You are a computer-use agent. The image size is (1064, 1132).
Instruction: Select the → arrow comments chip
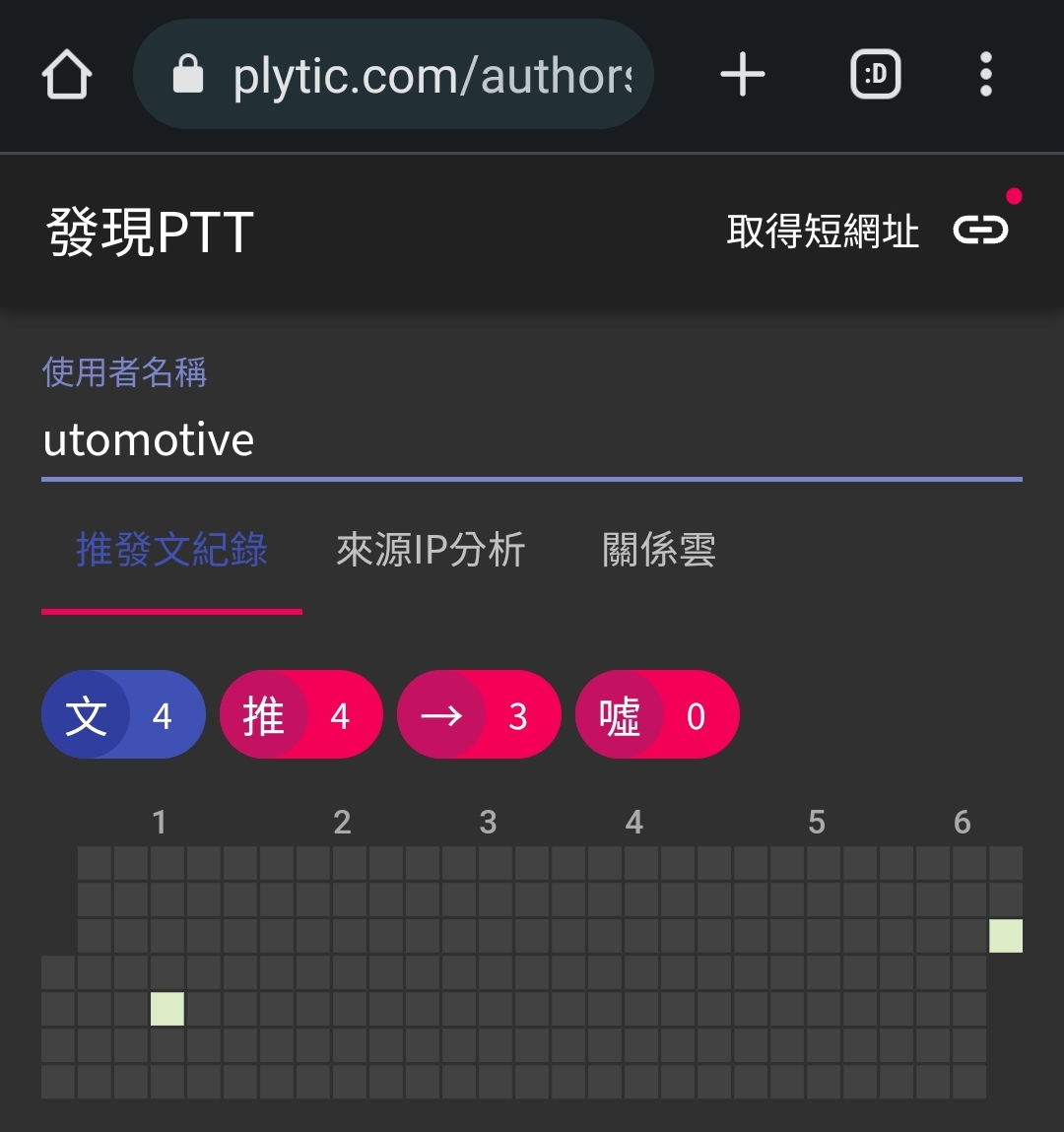coord(479,715)
